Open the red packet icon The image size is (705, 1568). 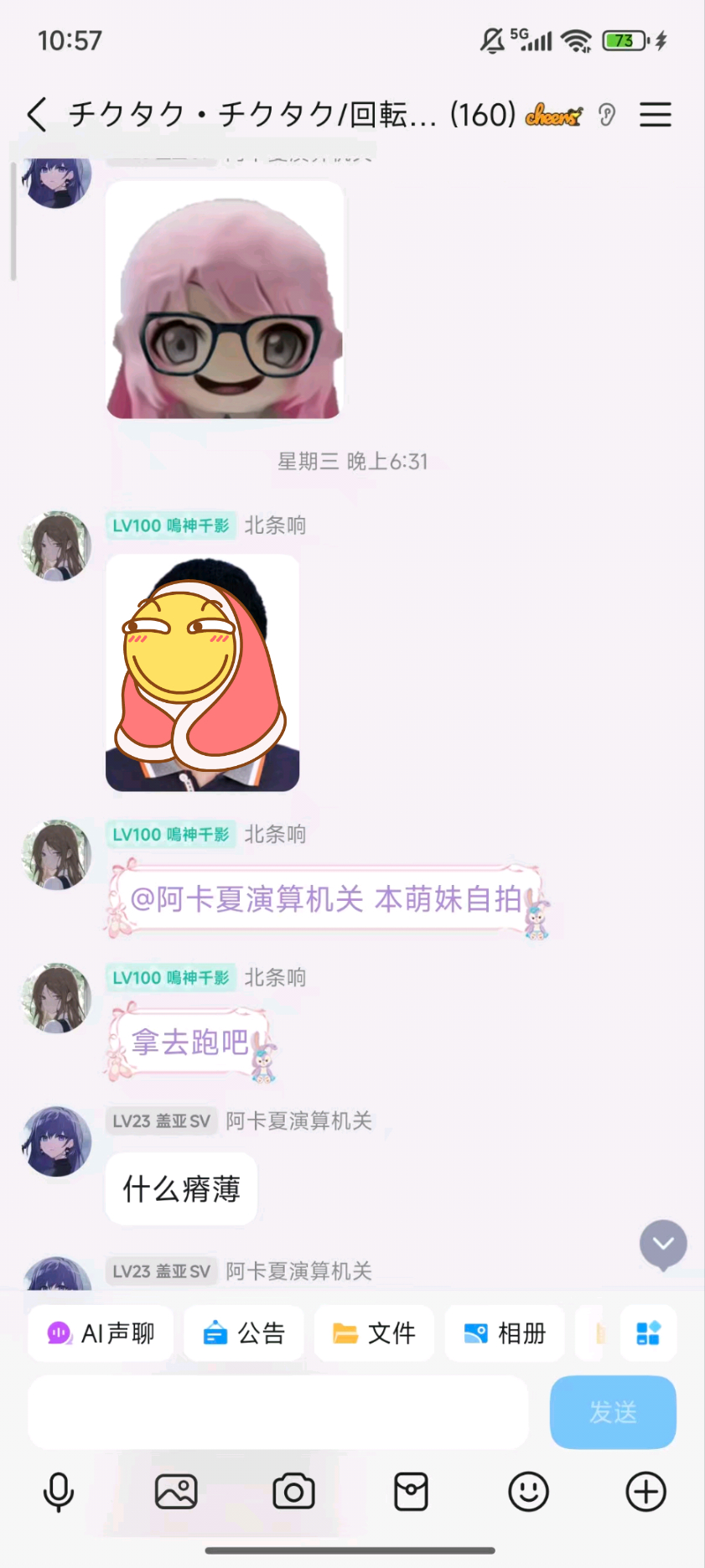click(x=411, y=1492)
